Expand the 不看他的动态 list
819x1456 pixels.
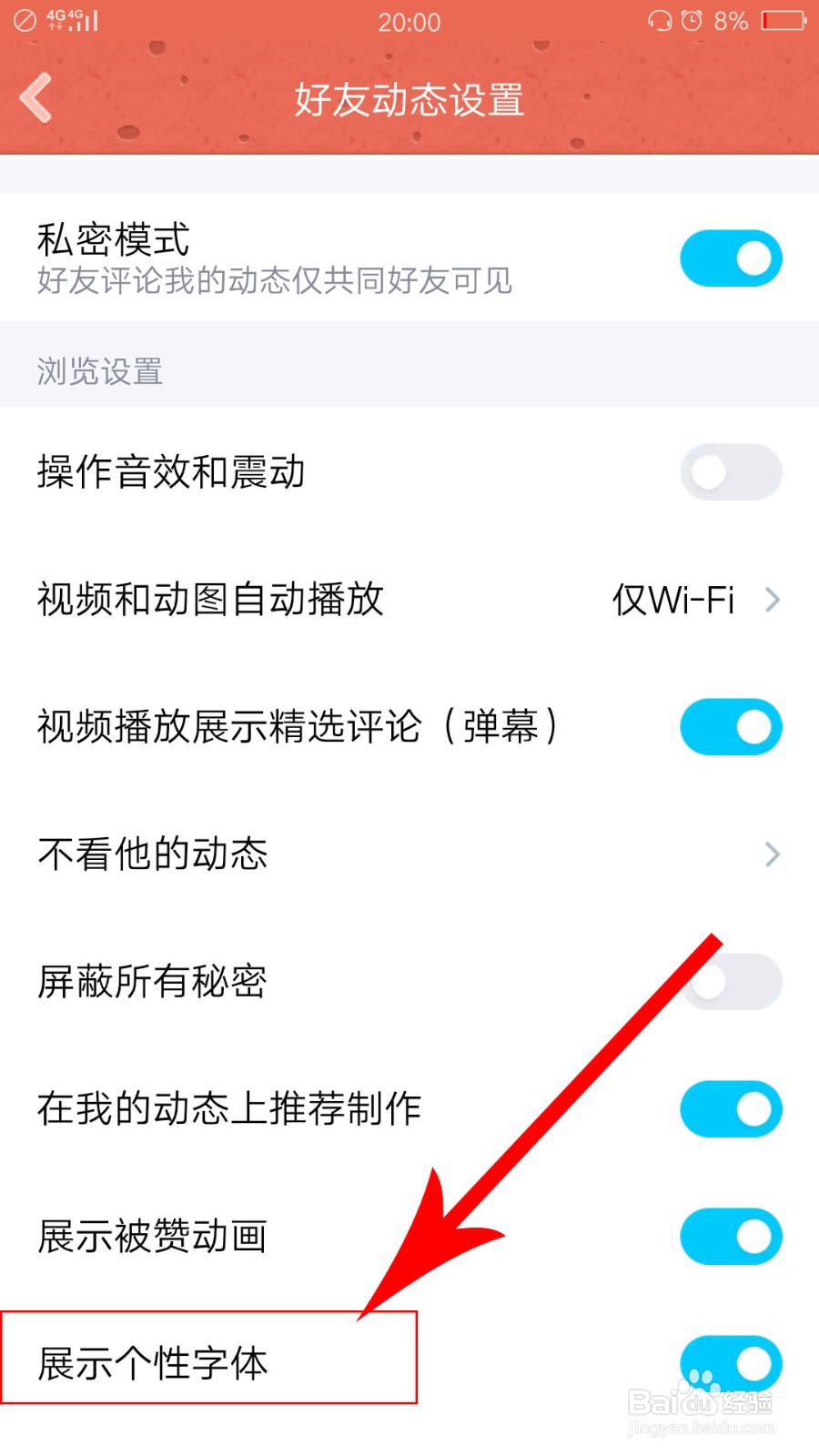pos(772,854)
